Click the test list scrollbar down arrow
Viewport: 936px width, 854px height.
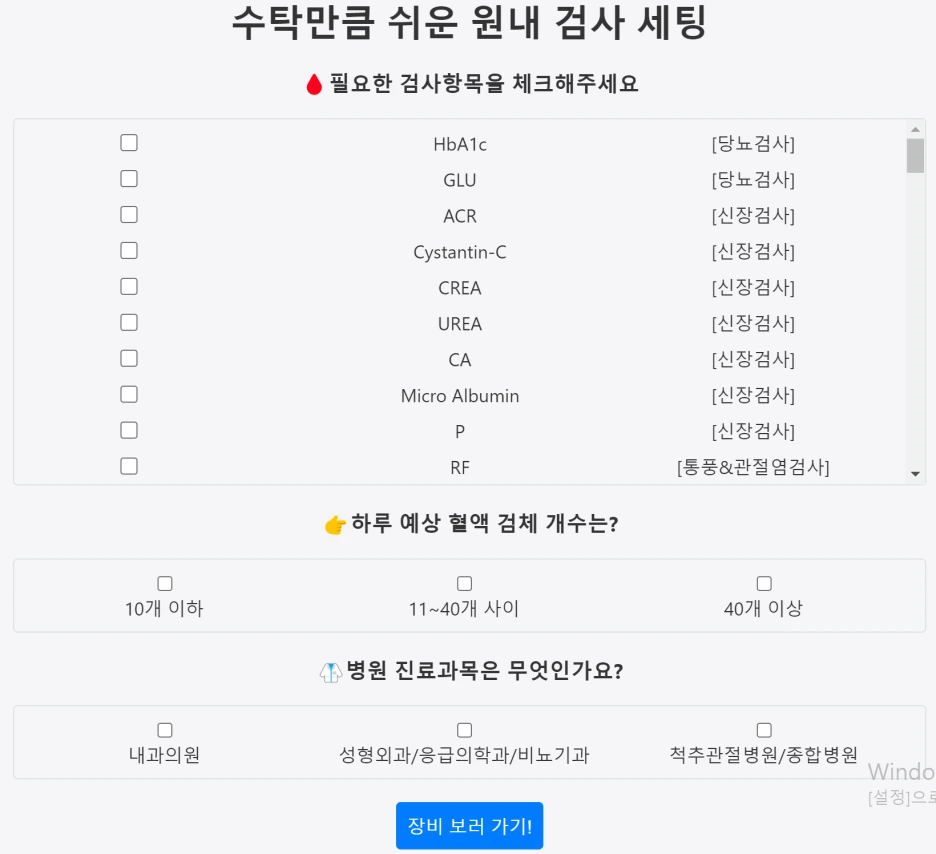pos(915,474)
